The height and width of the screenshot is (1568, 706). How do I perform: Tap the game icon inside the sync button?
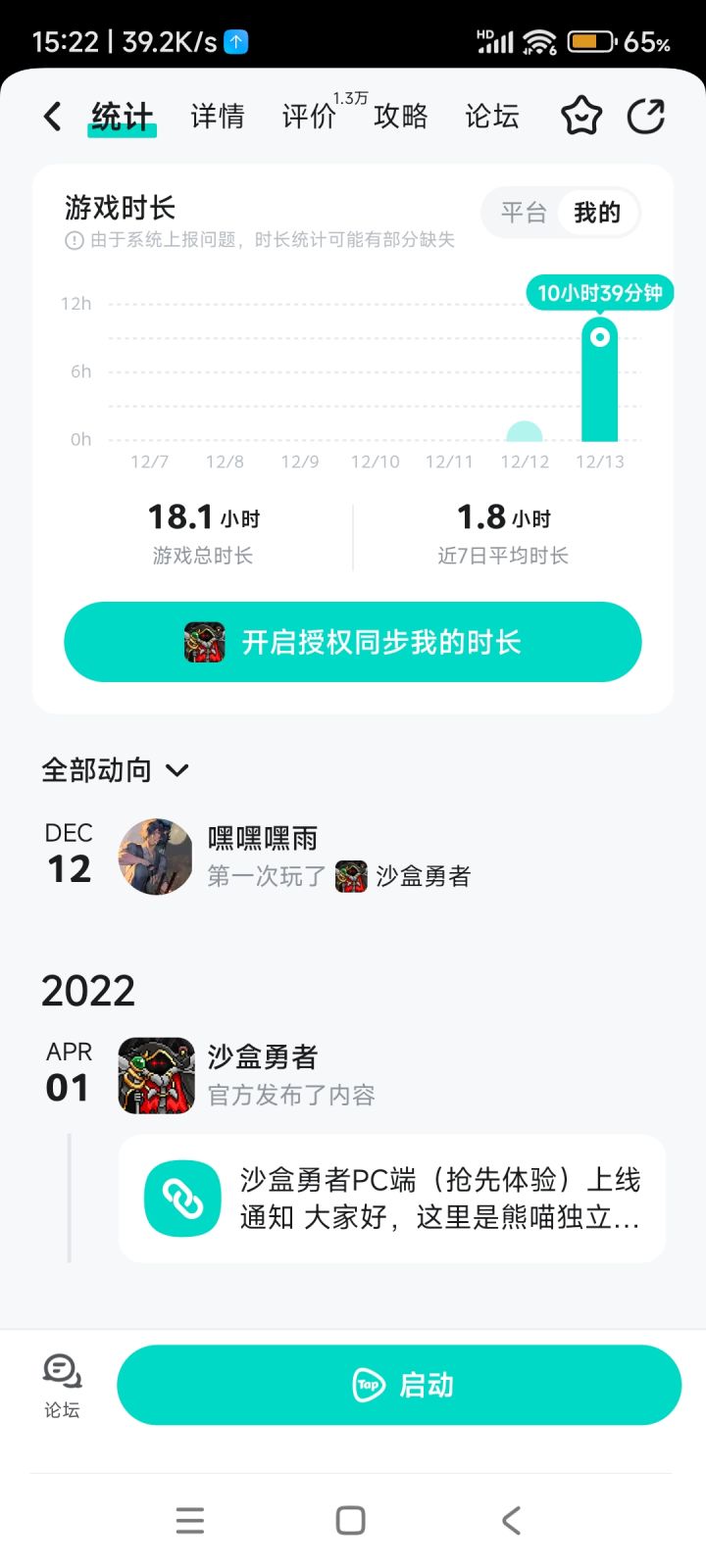pyautogui.click(x=204, y=642)
